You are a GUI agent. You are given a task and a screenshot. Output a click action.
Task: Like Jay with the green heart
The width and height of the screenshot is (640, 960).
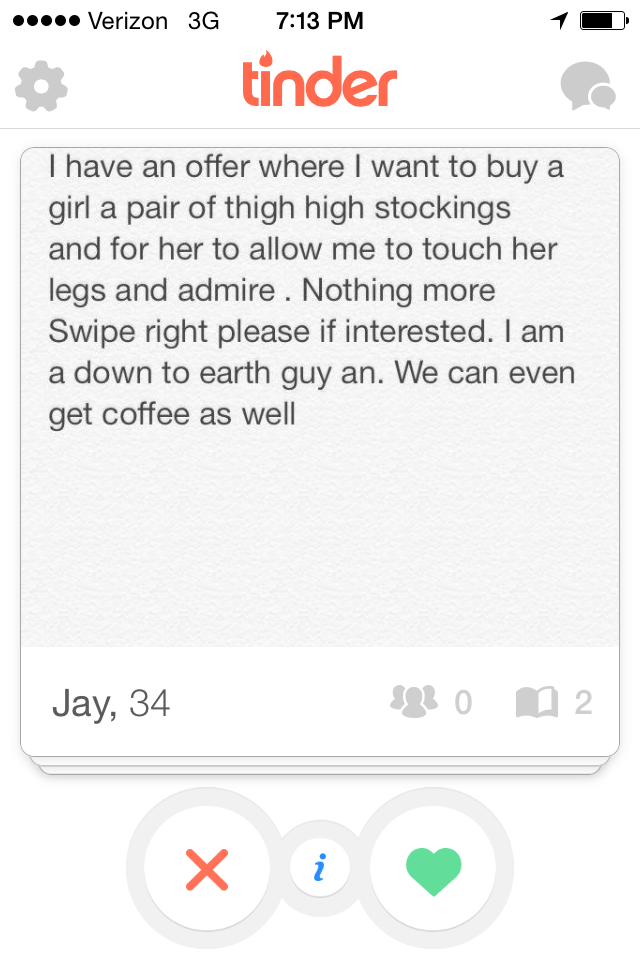coord(434,868)
